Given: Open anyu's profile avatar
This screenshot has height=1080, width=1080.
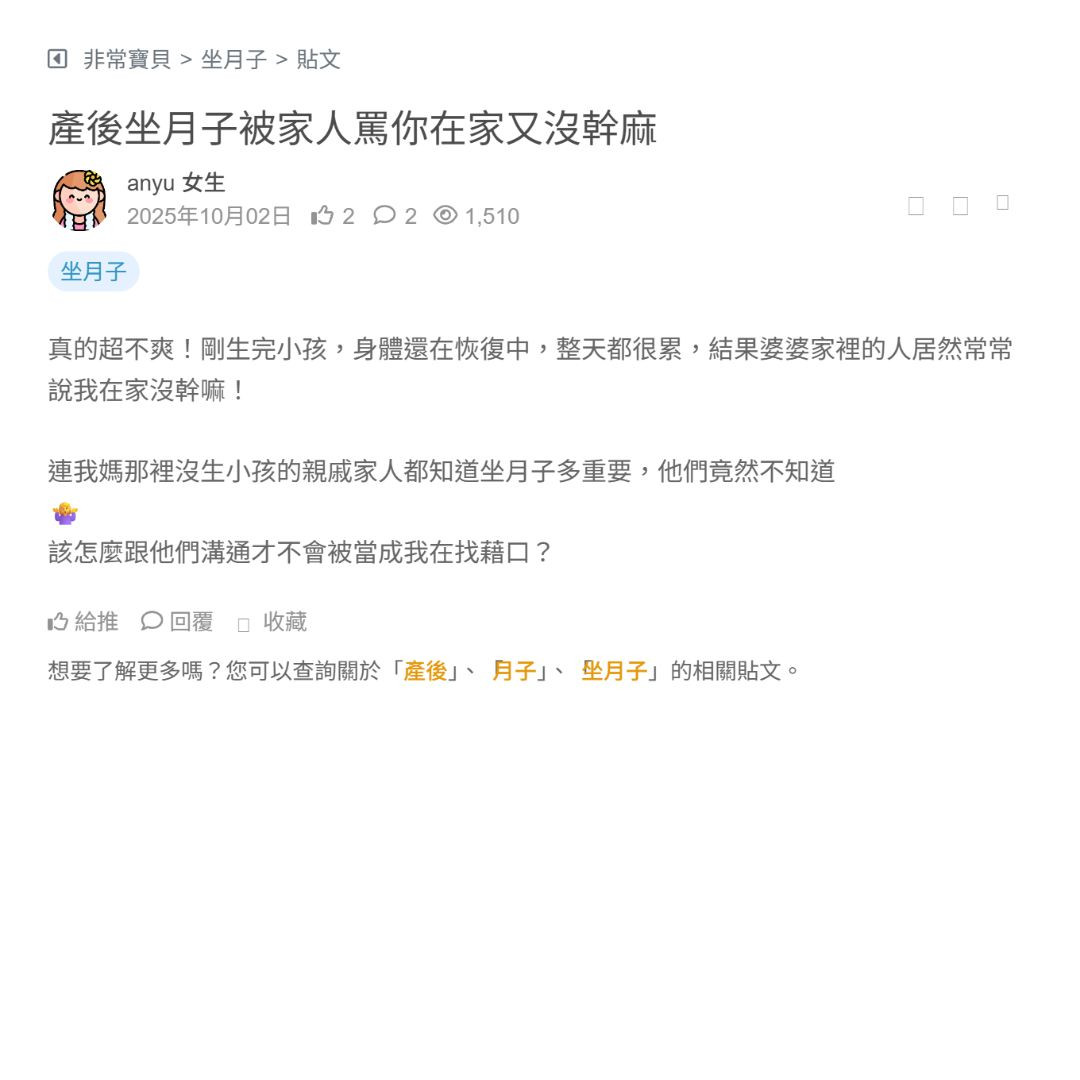Looking at the screenshot, I should tap(80, 200).
